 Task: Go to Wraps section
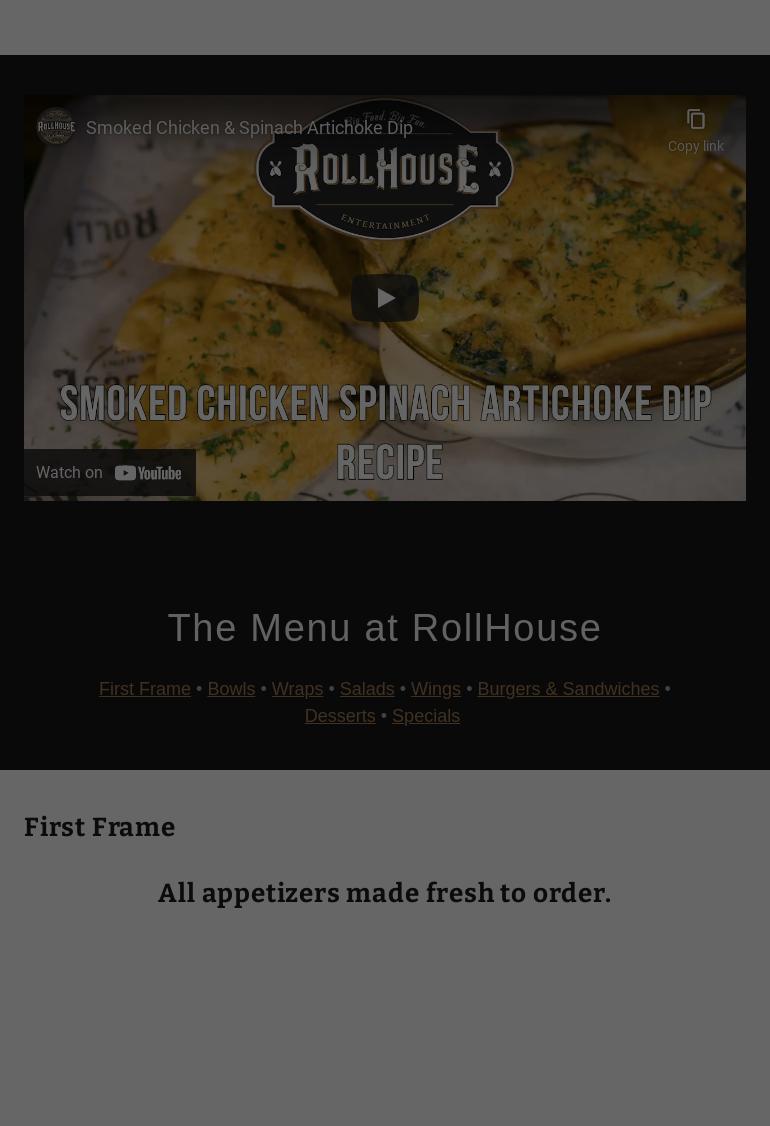(x=297, y=689)
